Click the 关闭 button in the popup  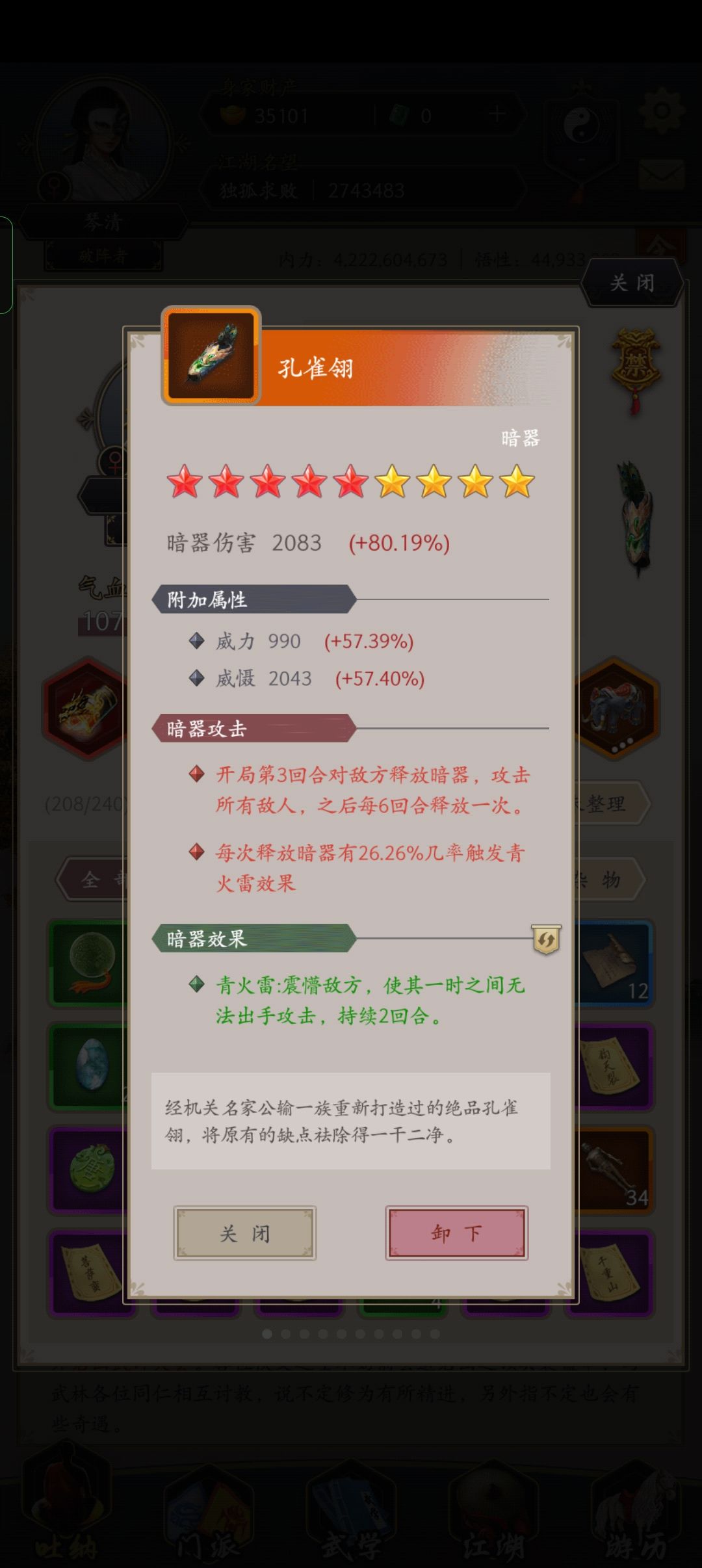[x=245, y=1233]
